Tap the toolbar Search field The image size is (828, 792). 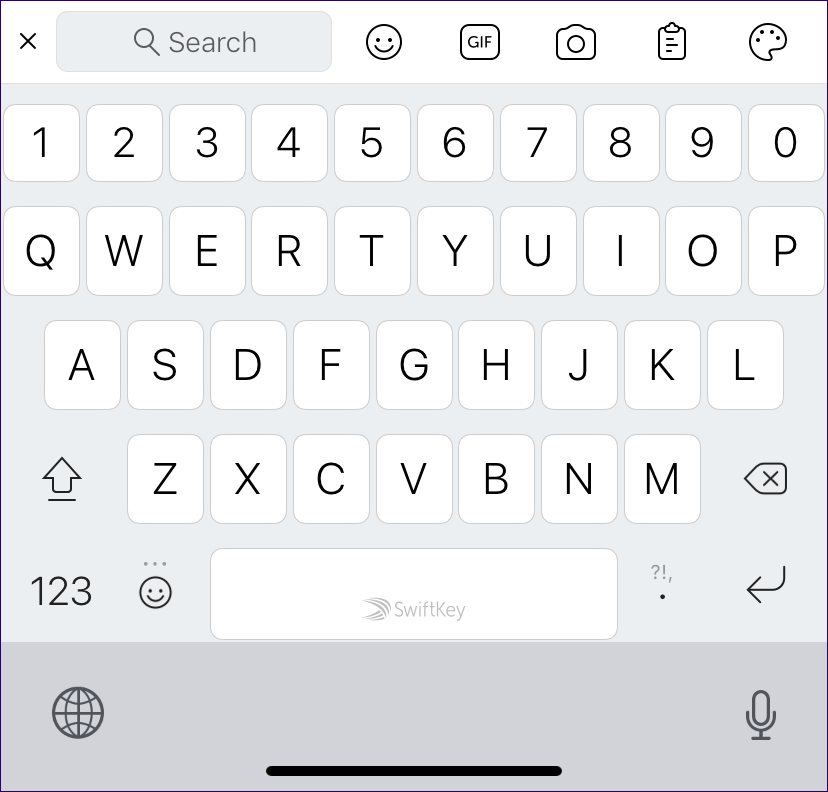tap(194, 42)
